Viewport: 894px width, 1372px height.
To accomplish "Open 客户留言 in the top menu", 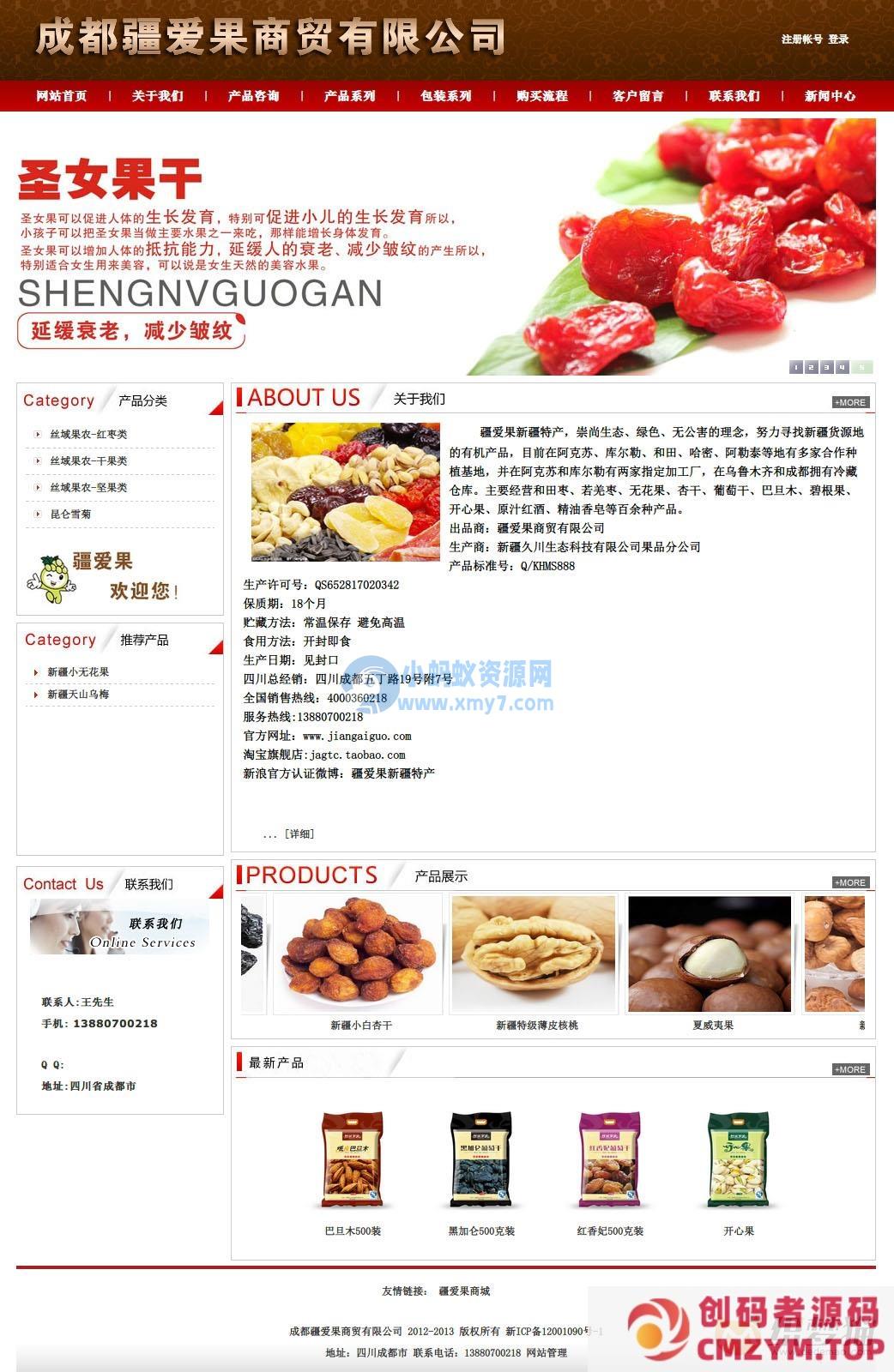I will (x=637, y=96).
